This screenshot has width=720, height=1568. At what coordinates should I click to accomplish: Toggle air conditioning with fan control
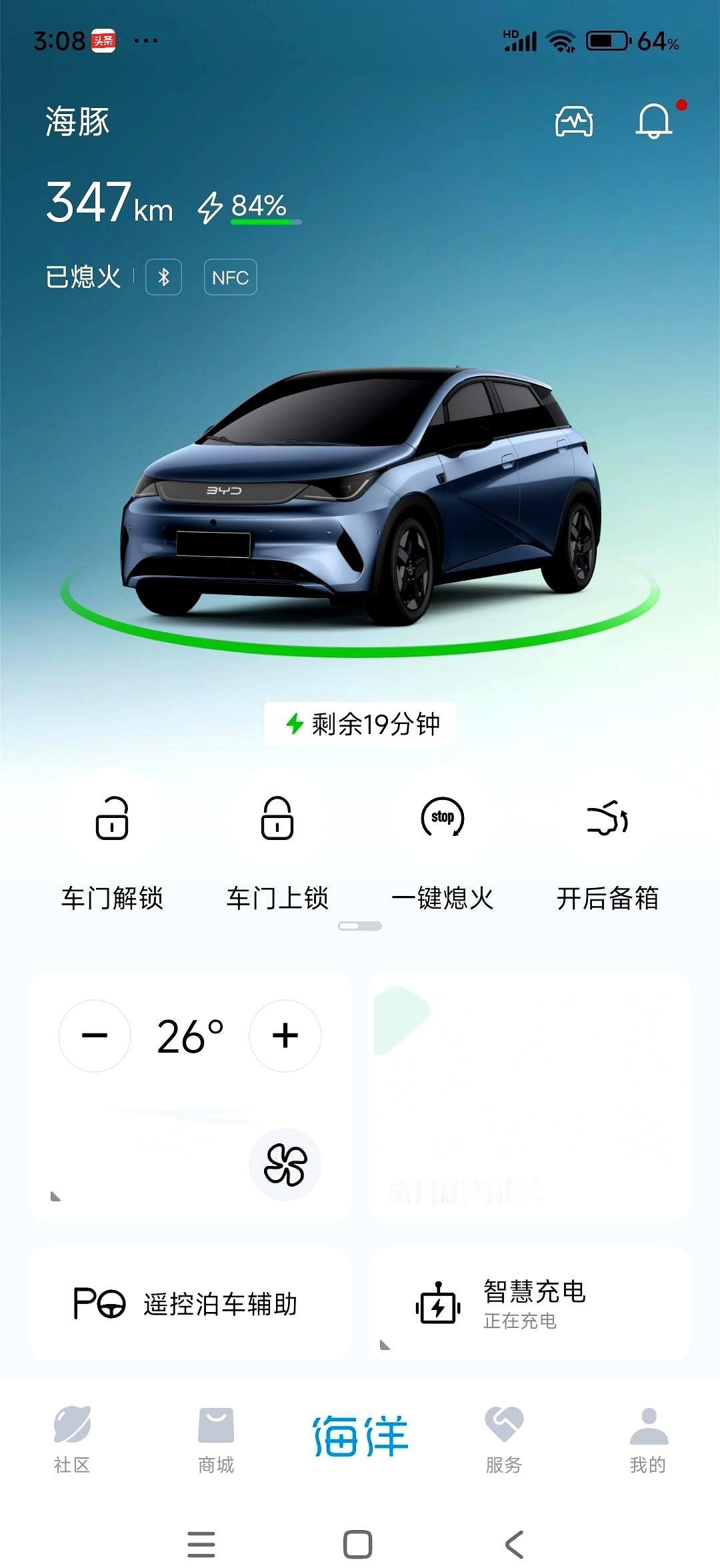click(285, 1163)
